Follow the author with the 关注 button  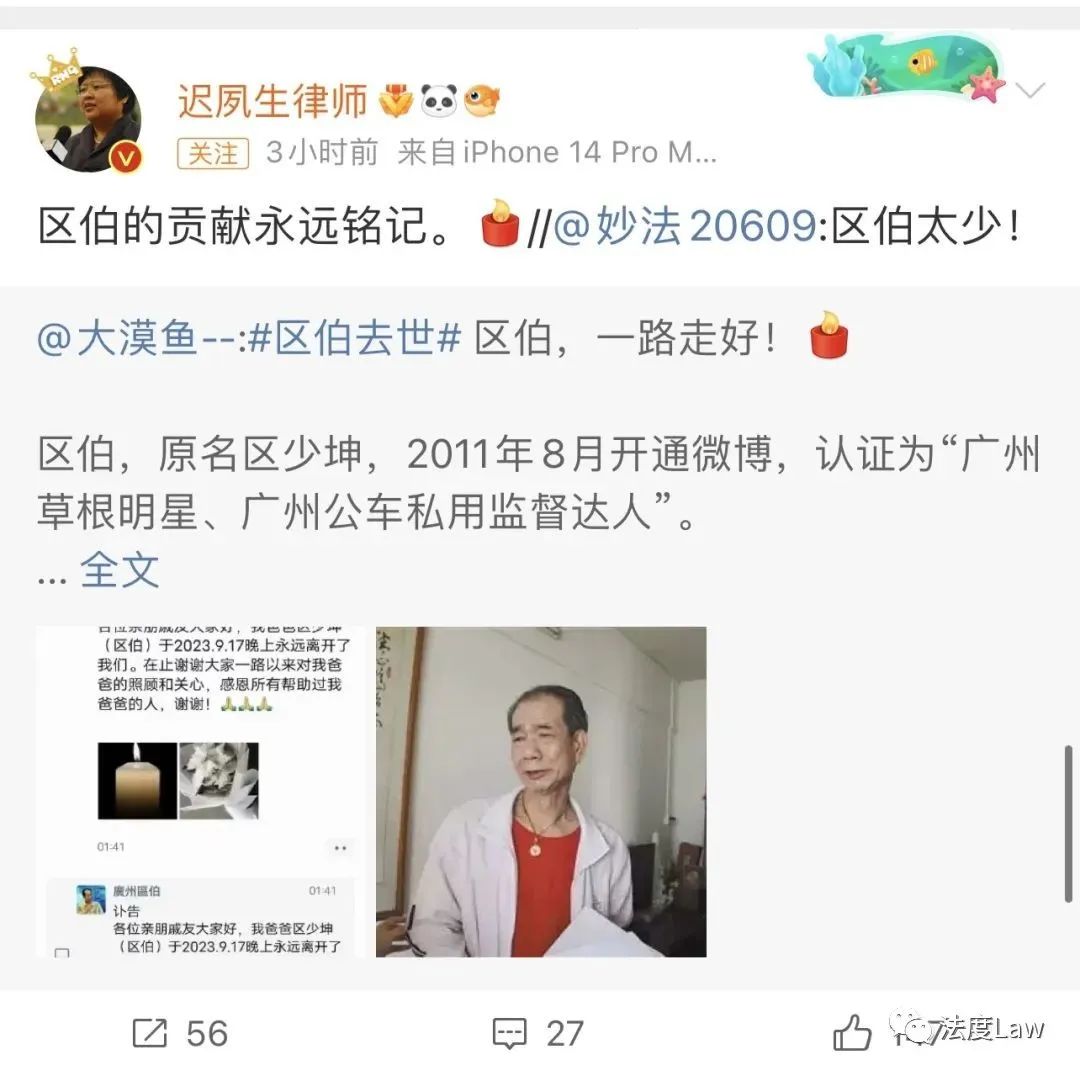[213, 153]
